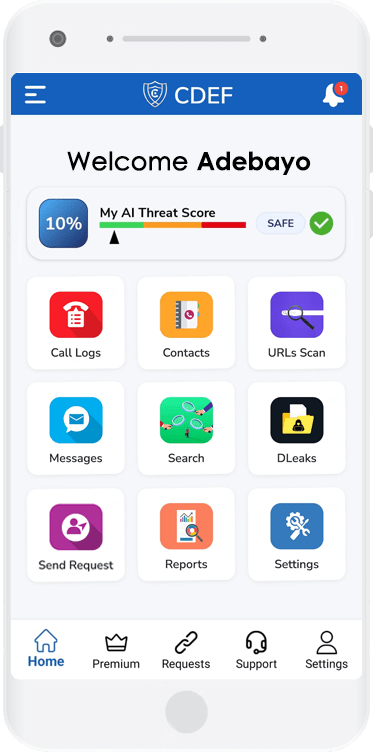Switch to the Requests tab
373x754 pixels.
tap(186, 651)
